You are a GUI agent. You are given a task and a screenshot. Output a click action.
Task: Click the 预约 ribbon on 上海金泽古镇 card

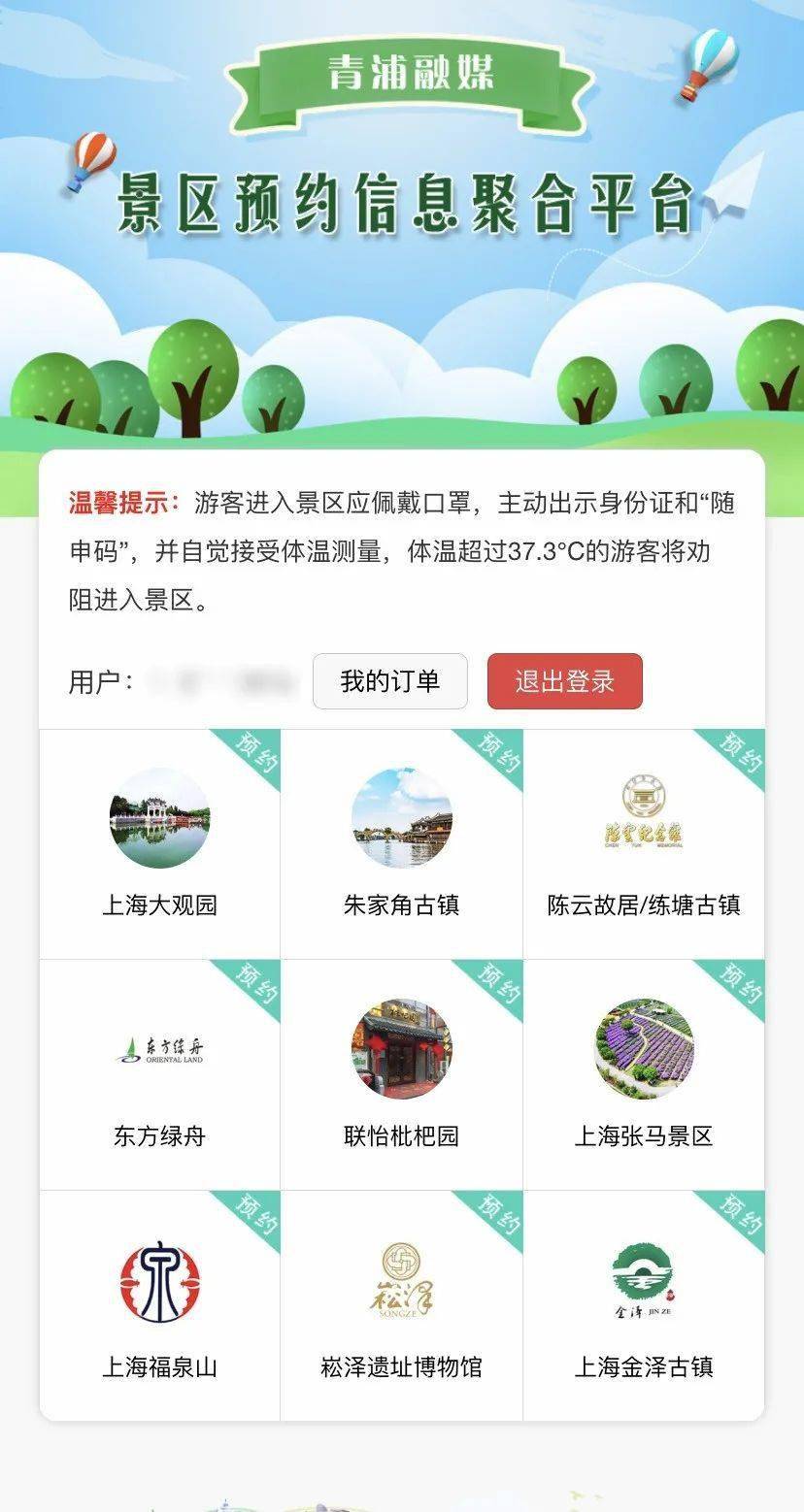(741, 1213)
